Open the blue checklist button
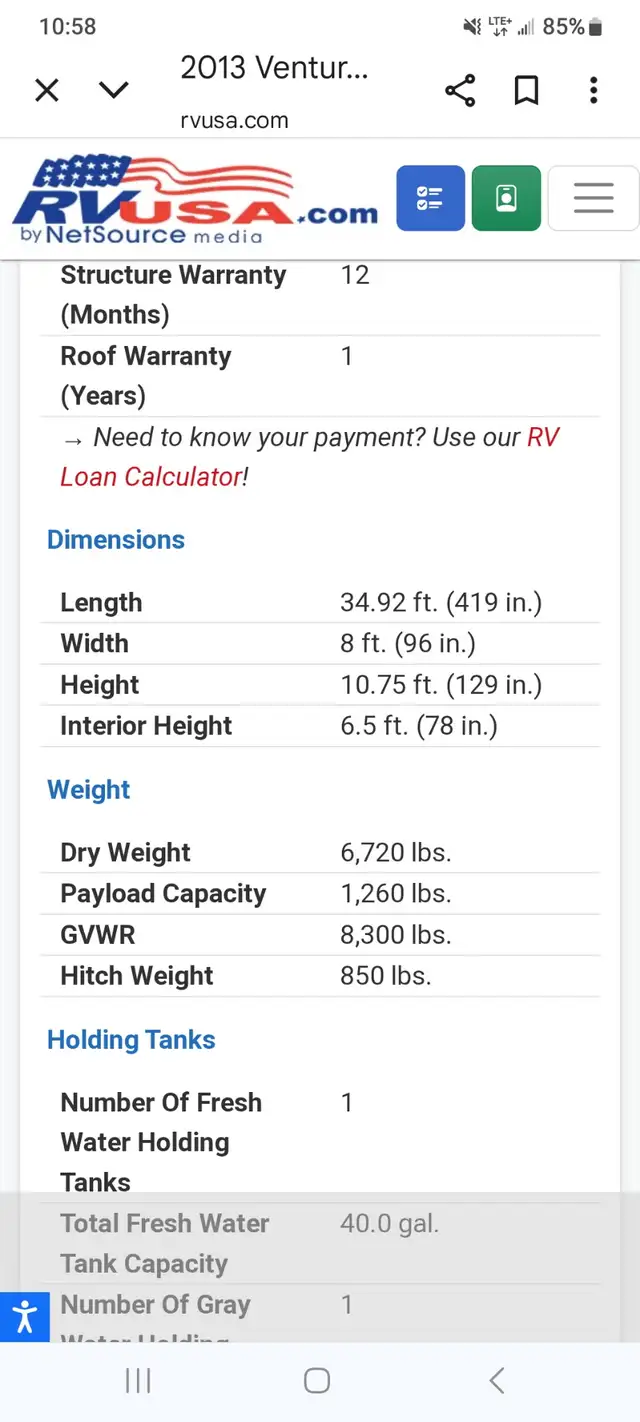Image resolution: width=640 pixels, height=1422 pixels. pyautogui.click(x=430, y=198)
